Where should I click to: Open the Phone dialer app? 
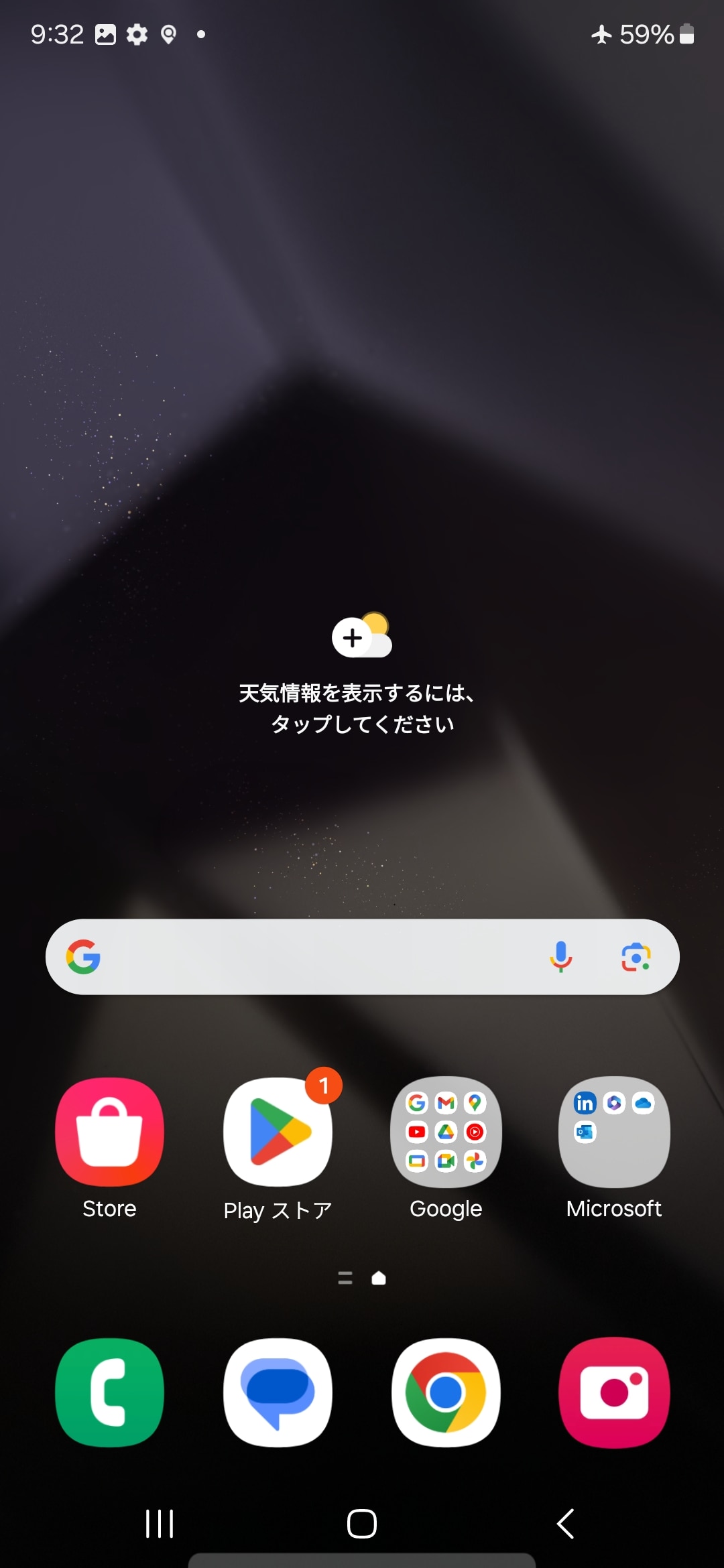tap(109, 1392)
